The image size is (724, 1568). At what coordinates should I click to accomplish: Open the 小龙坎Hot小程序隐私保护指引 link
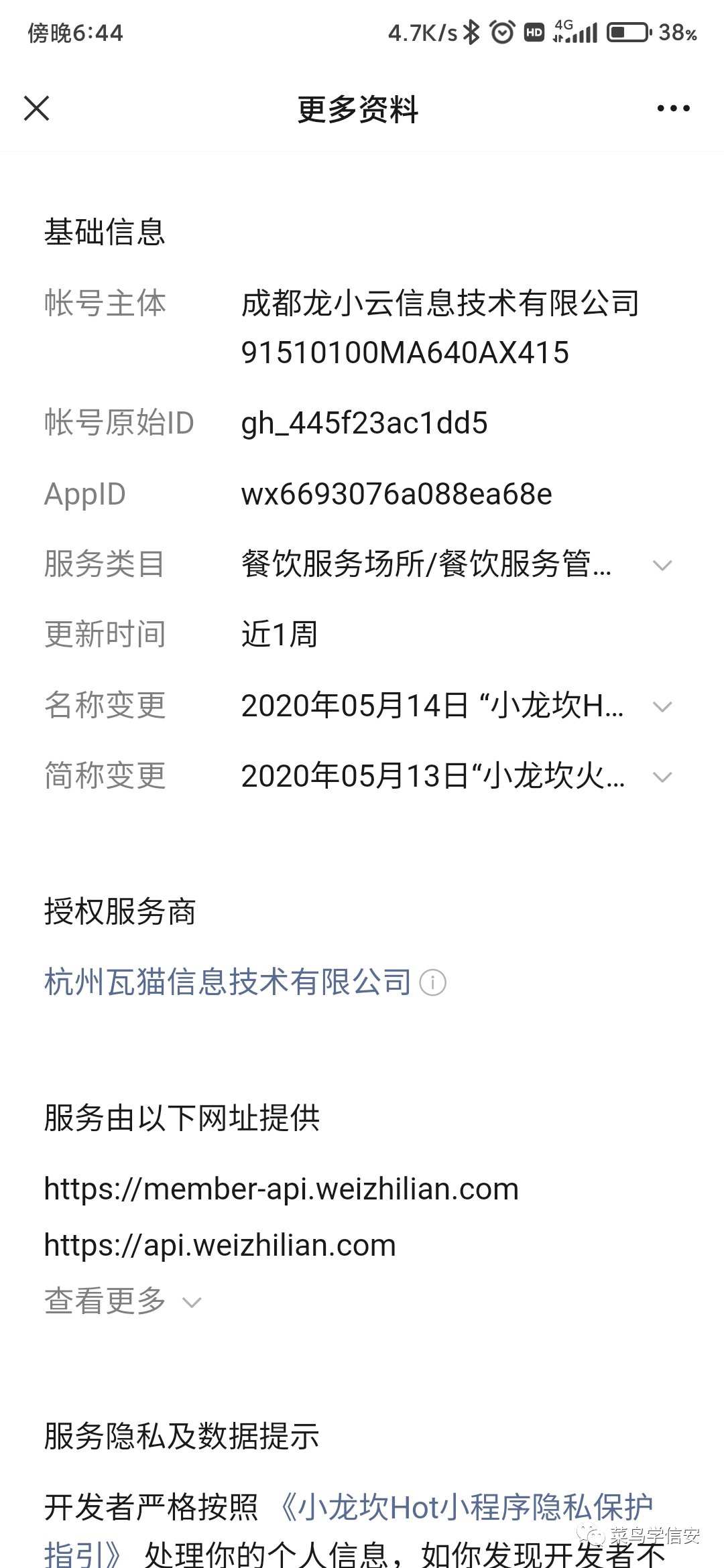[x=349, y=1529]
